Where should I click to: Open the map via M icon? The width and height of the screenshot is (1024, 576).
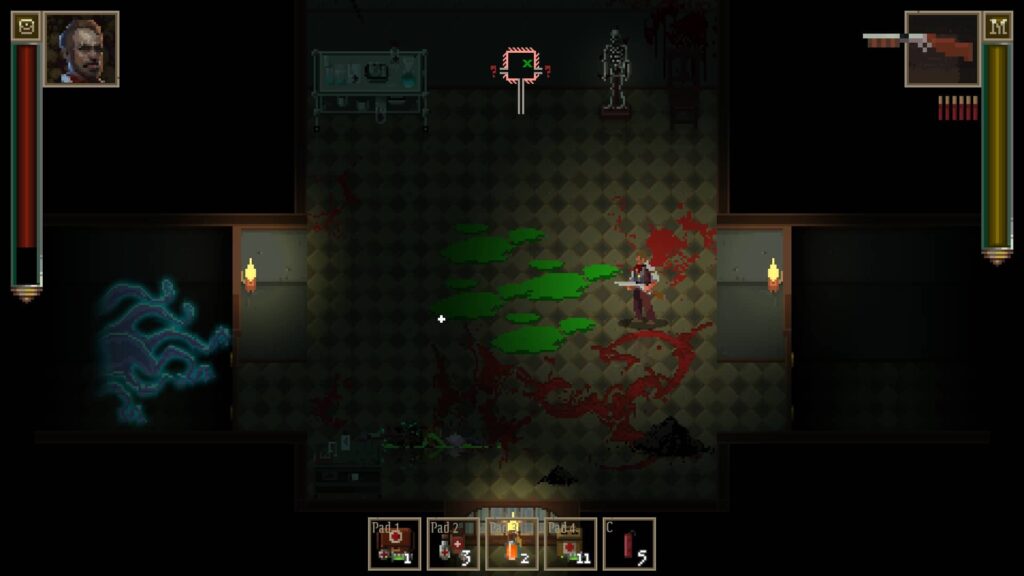[x=996, y=27]
